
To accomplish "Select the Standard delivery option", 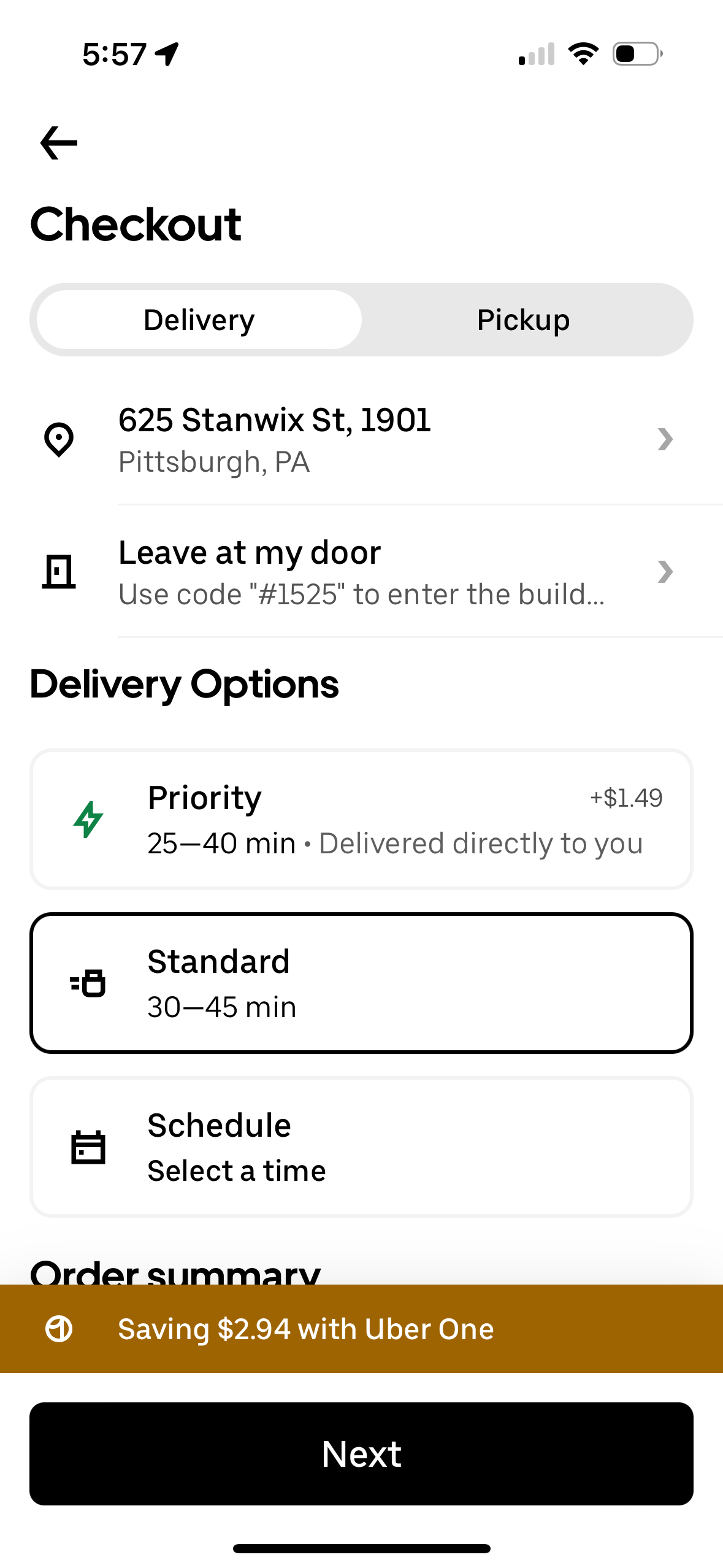I will pyautogui.click(x=362, y=982).
